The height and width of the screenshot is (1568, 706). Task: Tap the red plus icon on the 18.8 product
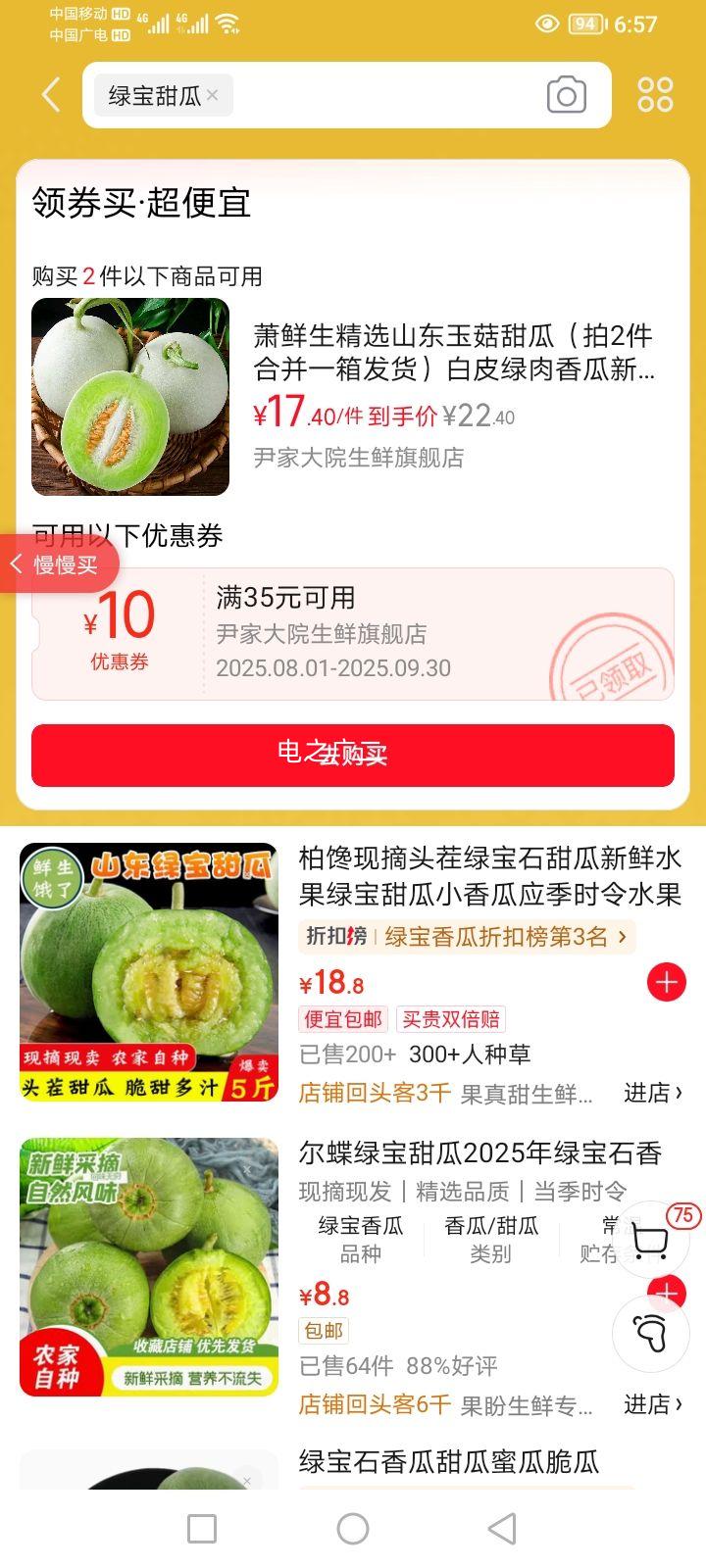pyautogui.click(x=666, y=982)
